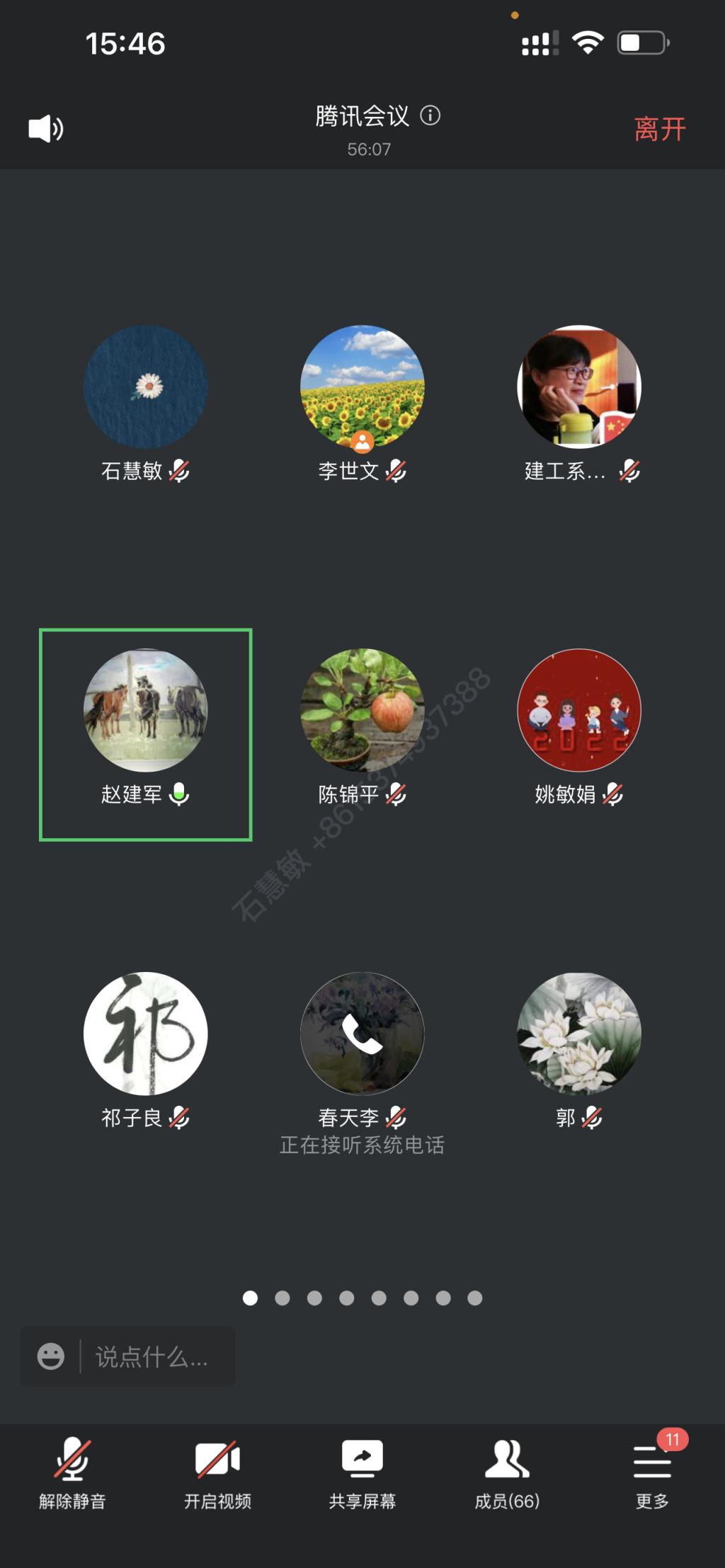This screenshot has height=1568, width=725.
Task: Tap the 说点什么 chat input field
Action: [x=152, y=1357]
